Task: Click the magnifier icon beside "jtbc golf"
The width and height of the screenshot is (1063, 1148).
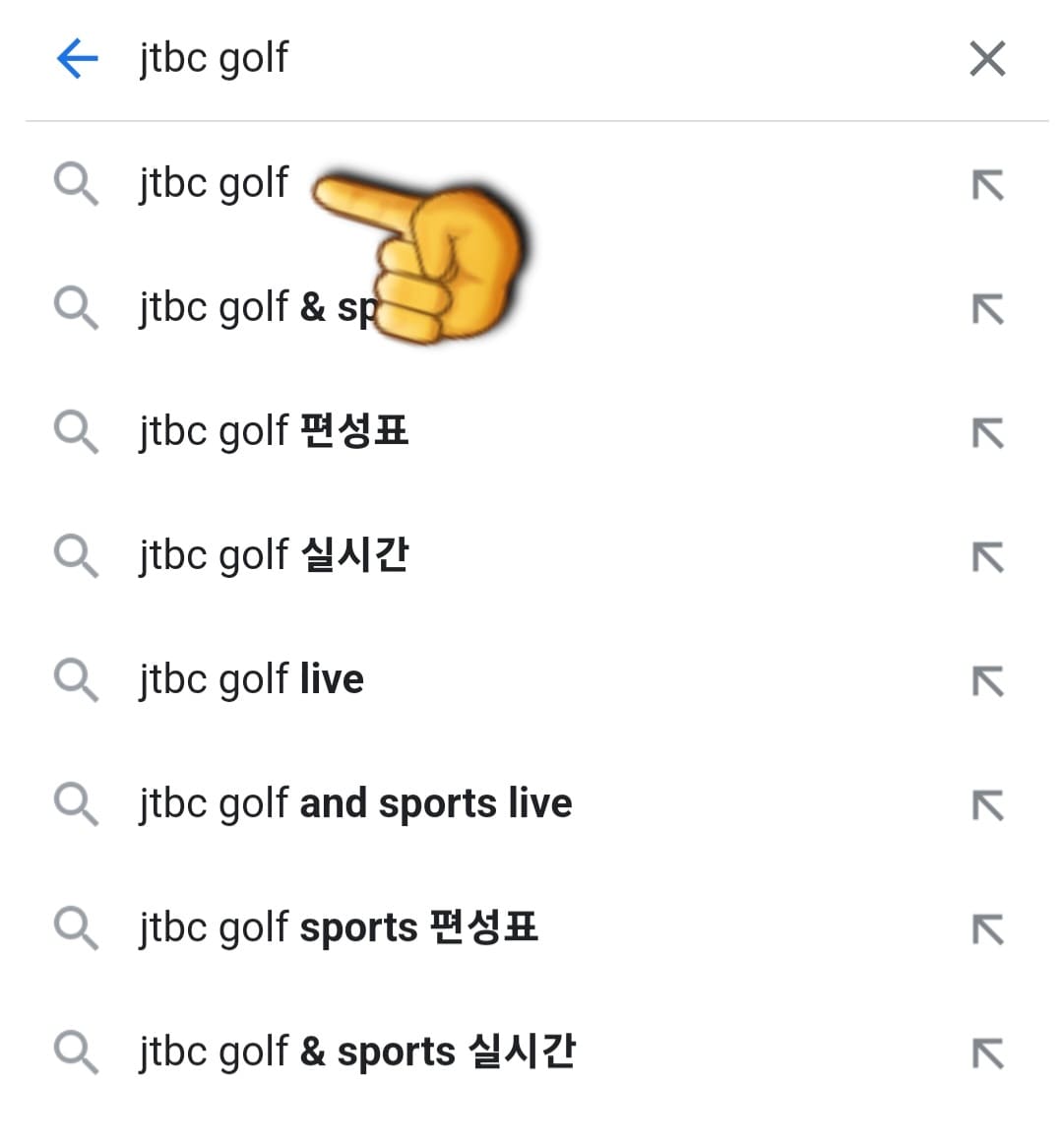Action: 77,183
